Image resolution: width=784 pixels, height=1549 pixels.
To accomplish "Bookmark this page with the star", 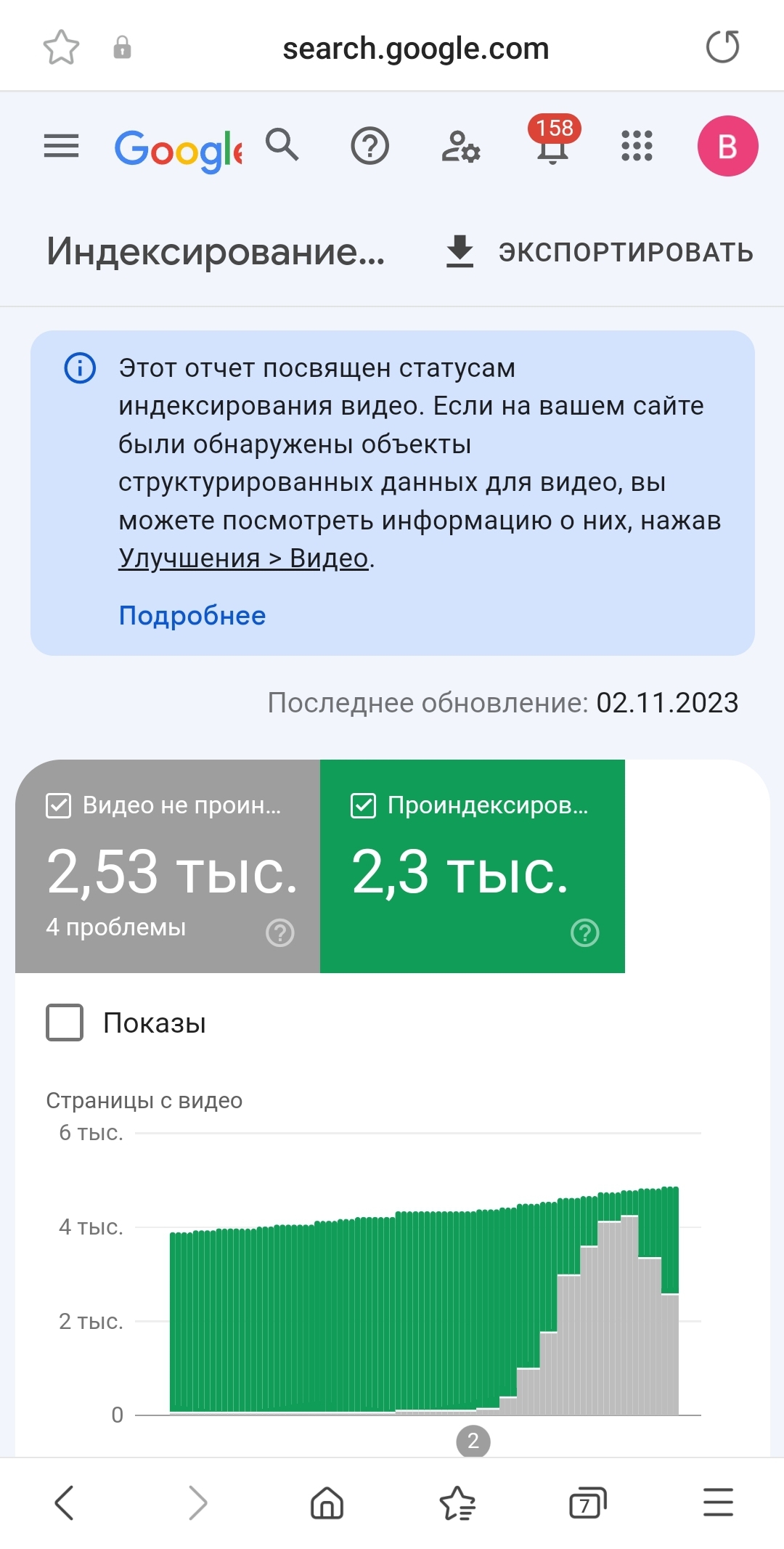I will (x=61, y=48).
